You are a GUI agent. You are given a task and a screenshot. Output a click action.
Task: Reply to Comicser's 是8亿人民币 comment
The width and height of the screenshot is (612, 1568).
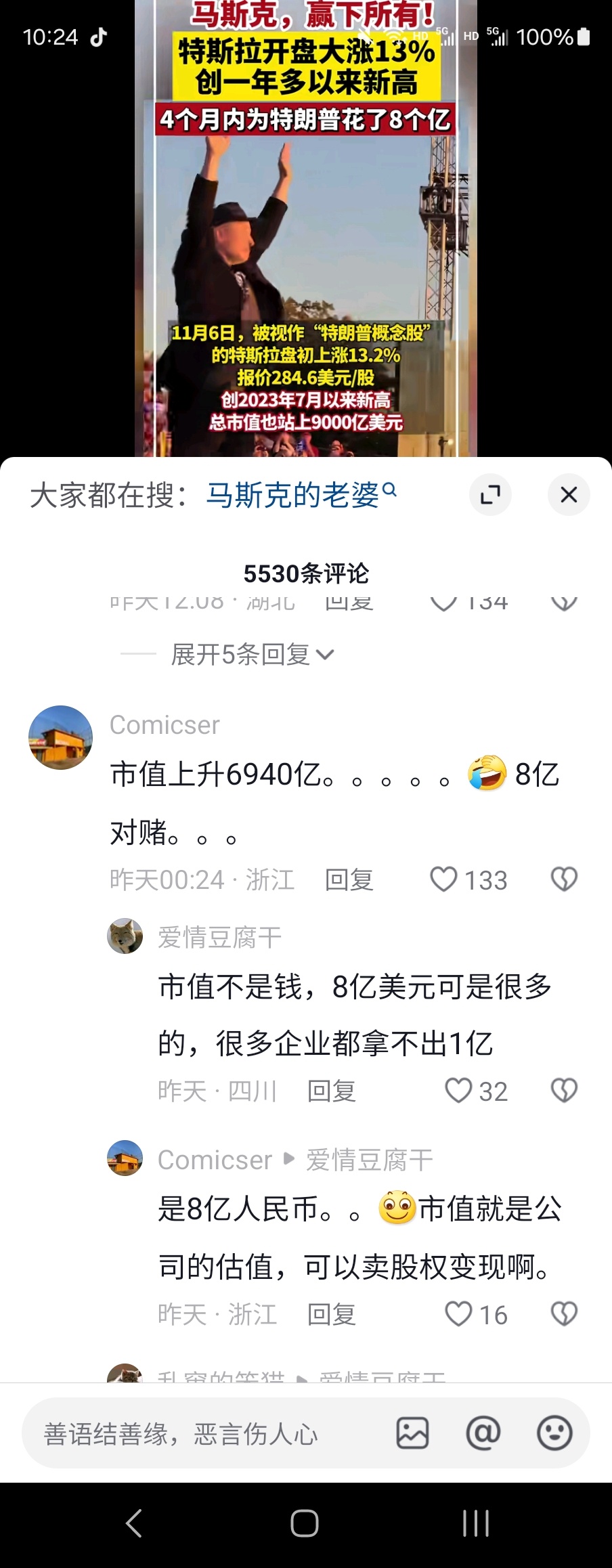pyautogui.click(x=331, y=1315)
